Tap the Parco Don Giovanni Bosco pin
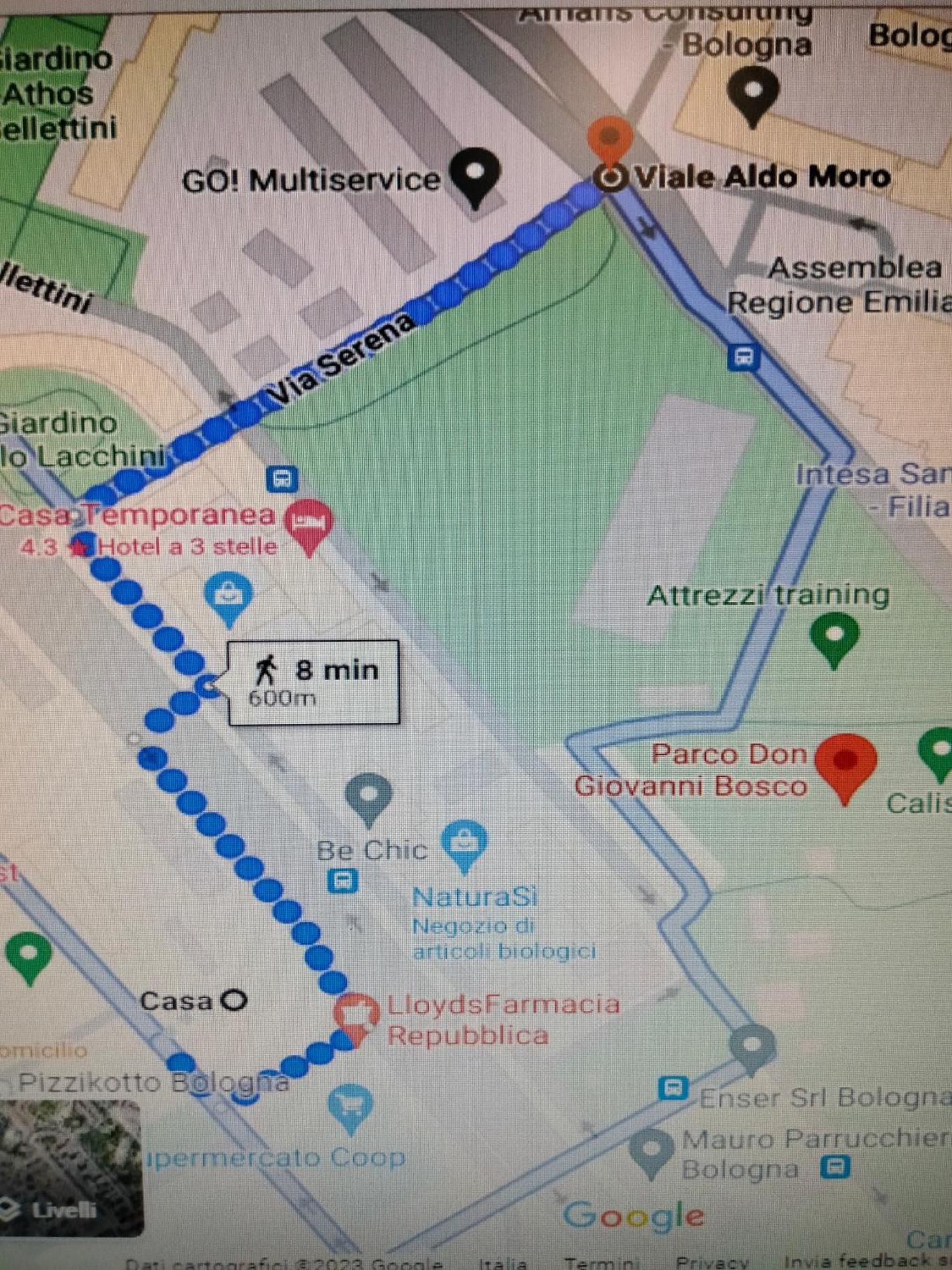 point(844,765)
